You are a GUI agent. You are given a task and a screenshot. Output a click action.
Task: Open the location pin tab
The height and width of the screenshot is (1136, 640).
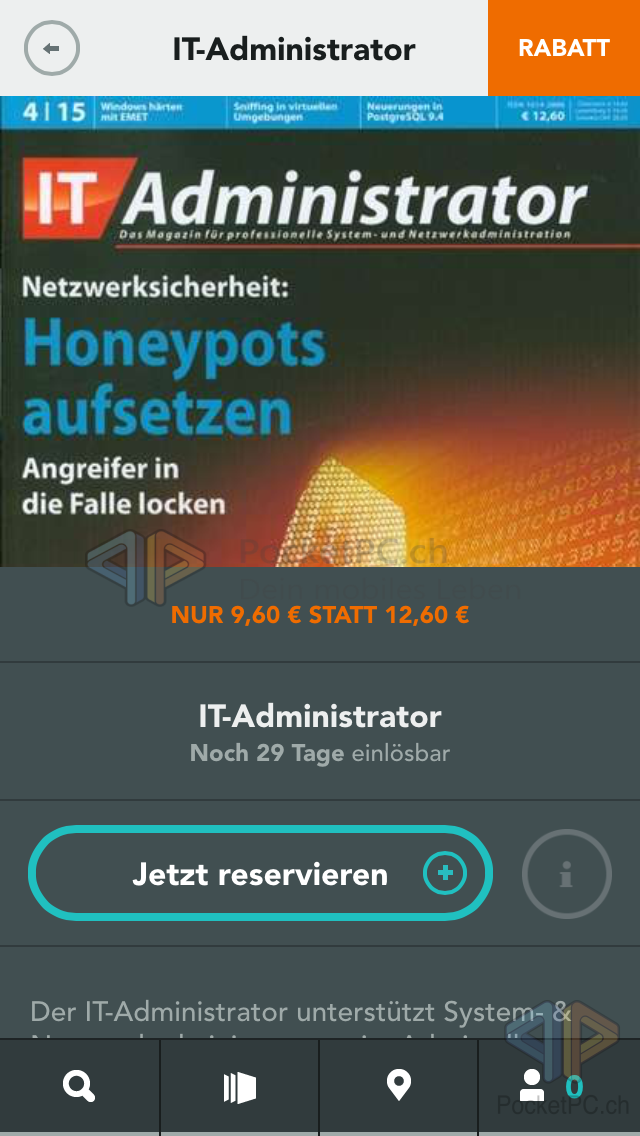(399, 1086)
